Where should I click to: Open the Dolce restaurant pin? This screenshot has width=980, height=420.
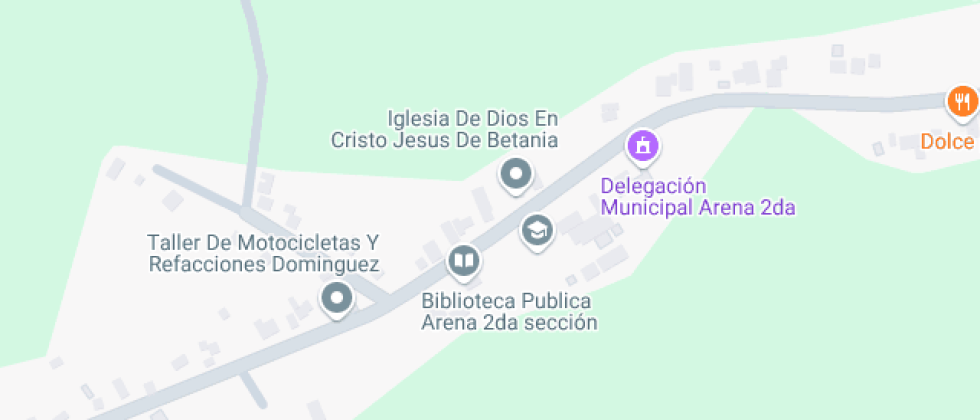[962, 101]
